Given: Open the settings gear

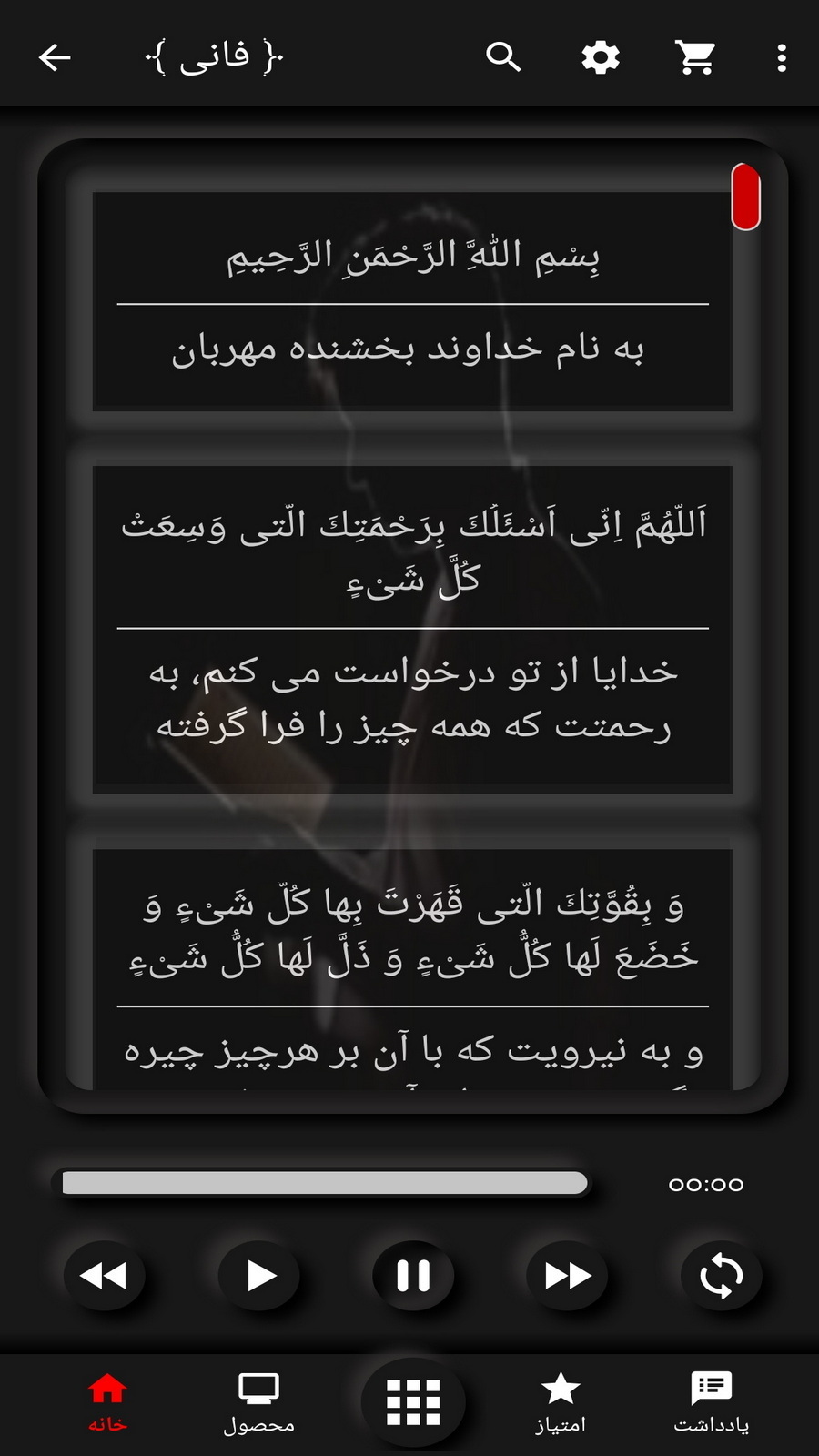Looking at the screenshot, I should click(600, 56).
